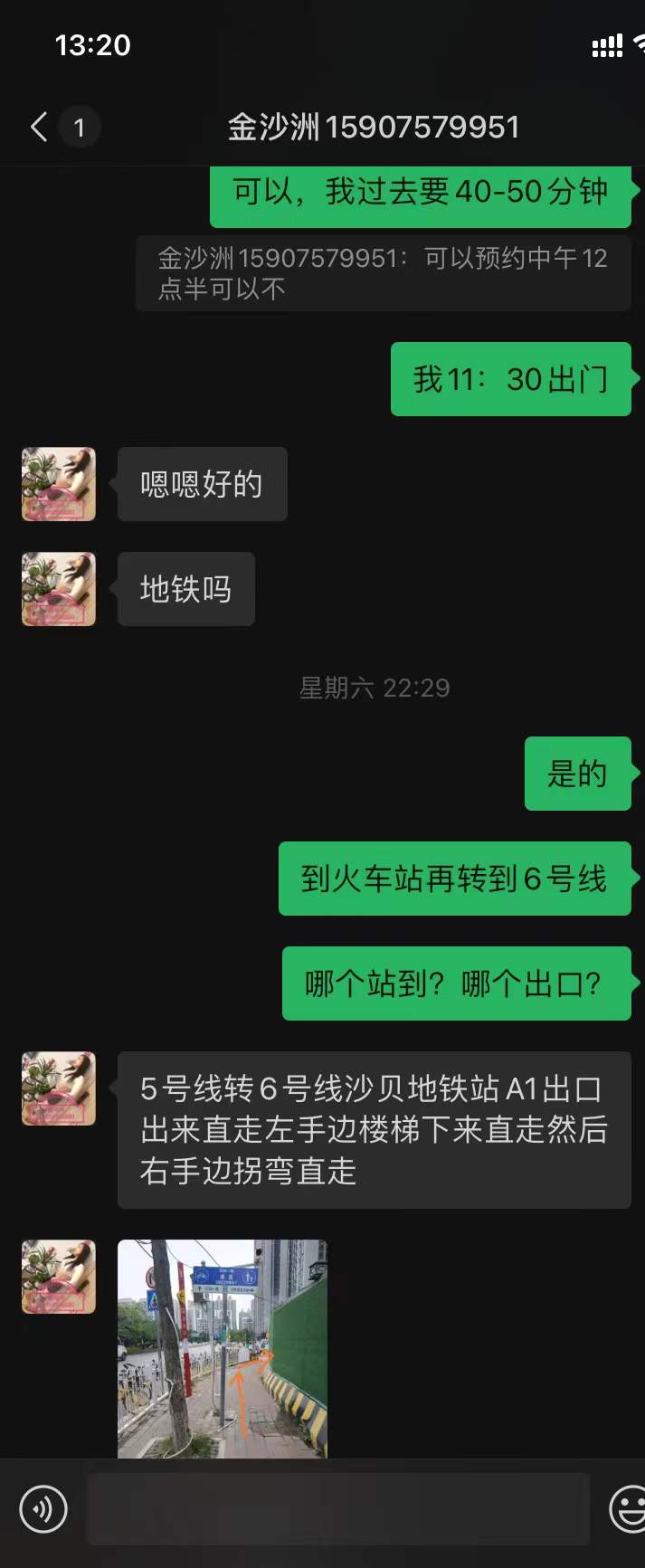Open the street photo with orange arrows
Image resolution: width=645 pixels, height=1568 pixels.
(222, 1348)
